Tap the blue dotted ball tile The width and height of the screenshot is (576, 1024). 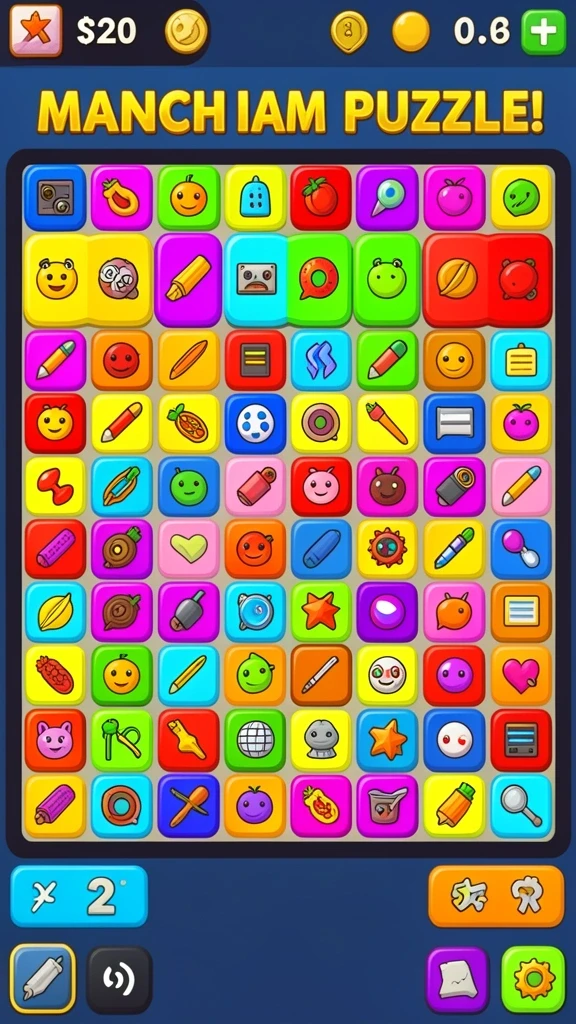tap(255, 423)
